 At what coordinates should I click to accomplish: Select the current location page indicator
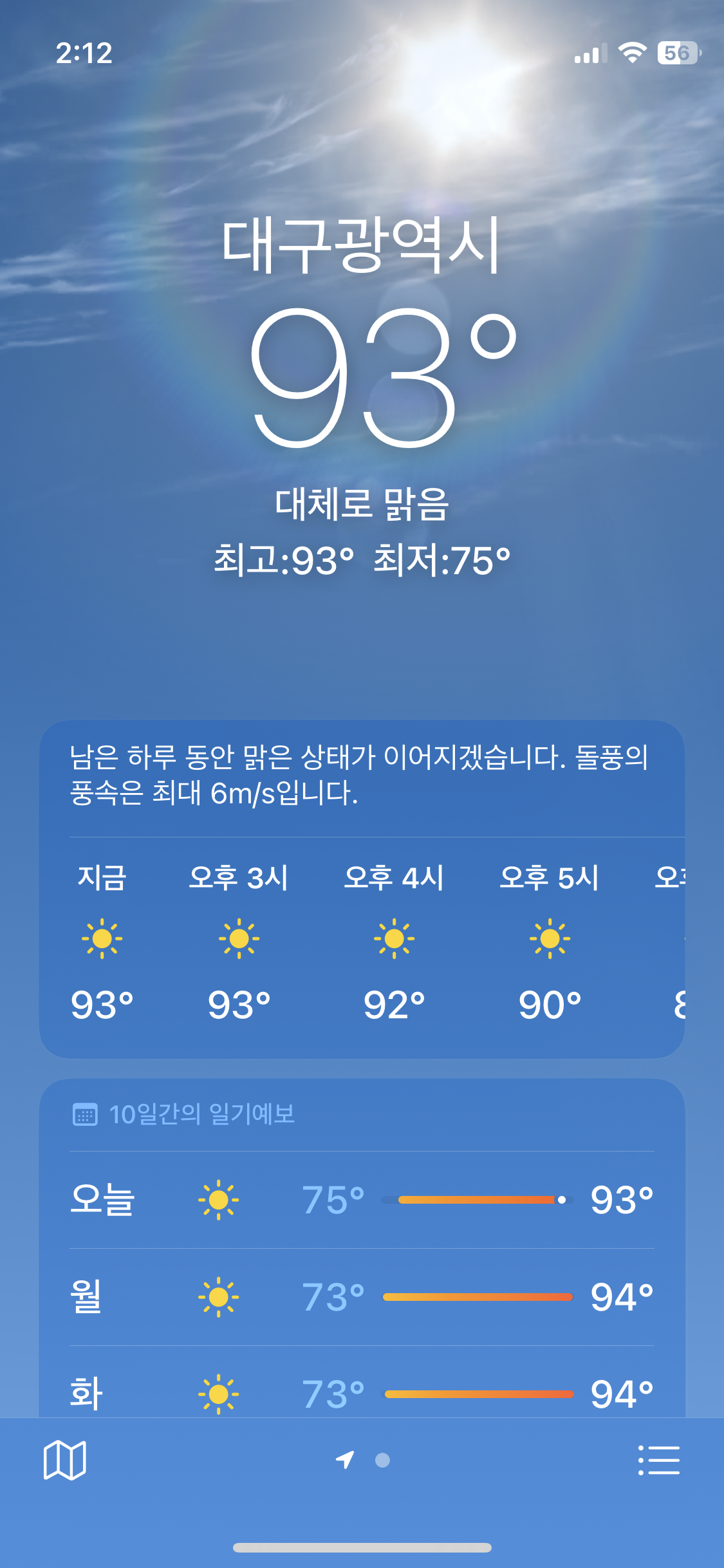(x=345, y=1460)
